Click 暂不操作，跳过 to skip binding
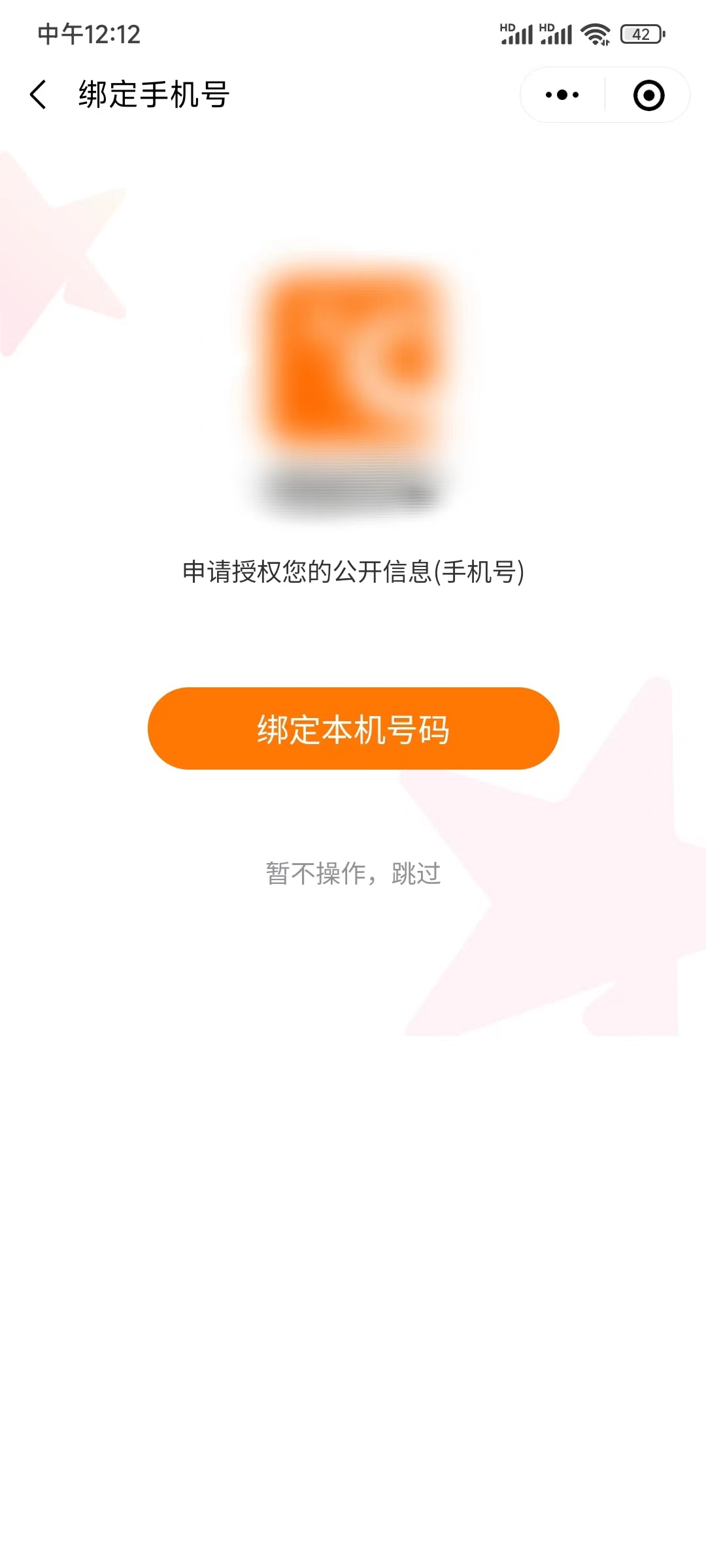 tap(352, 874)
